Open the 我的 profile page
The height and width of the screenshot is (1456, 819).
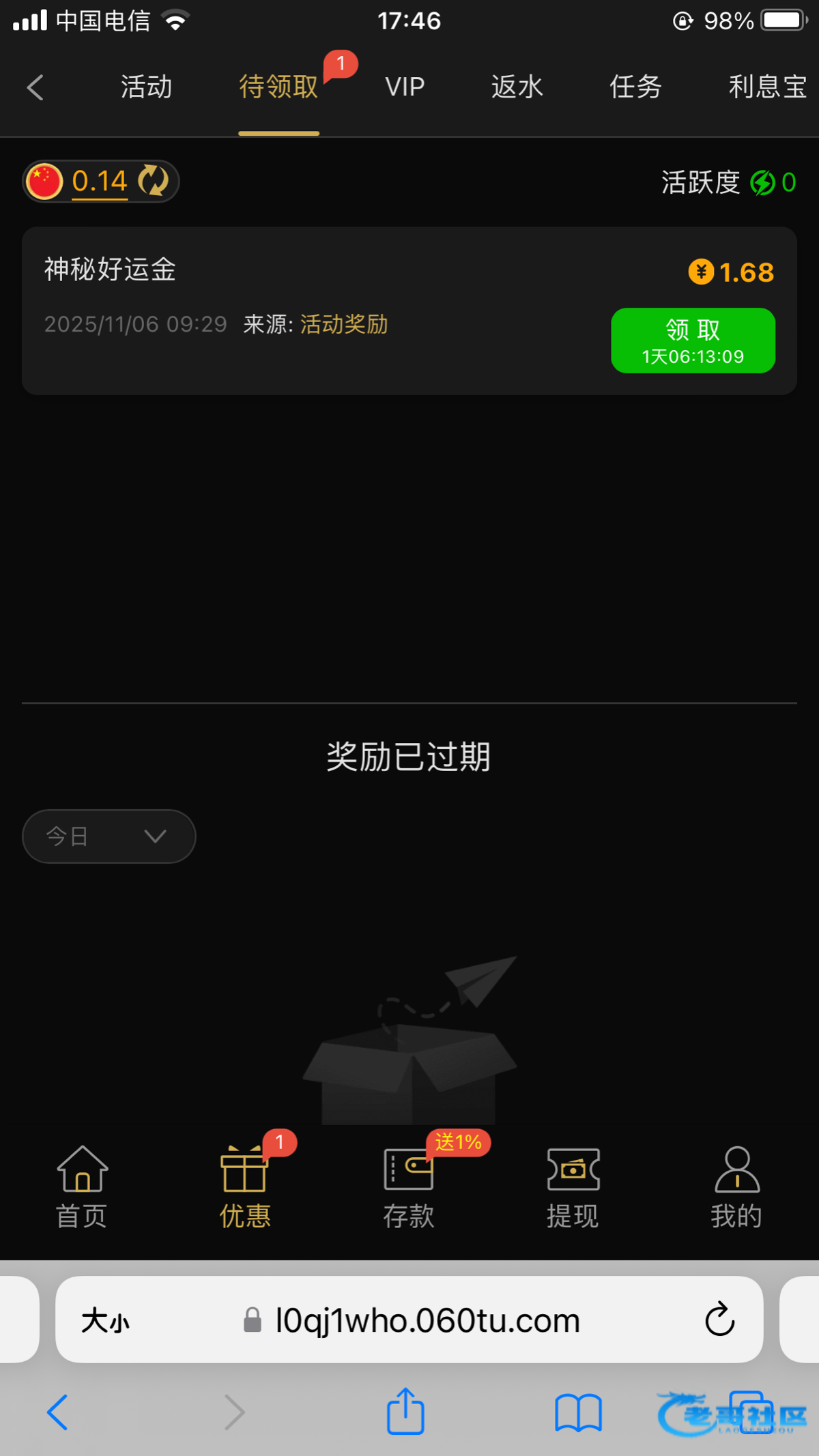(x=736, y=1187)
